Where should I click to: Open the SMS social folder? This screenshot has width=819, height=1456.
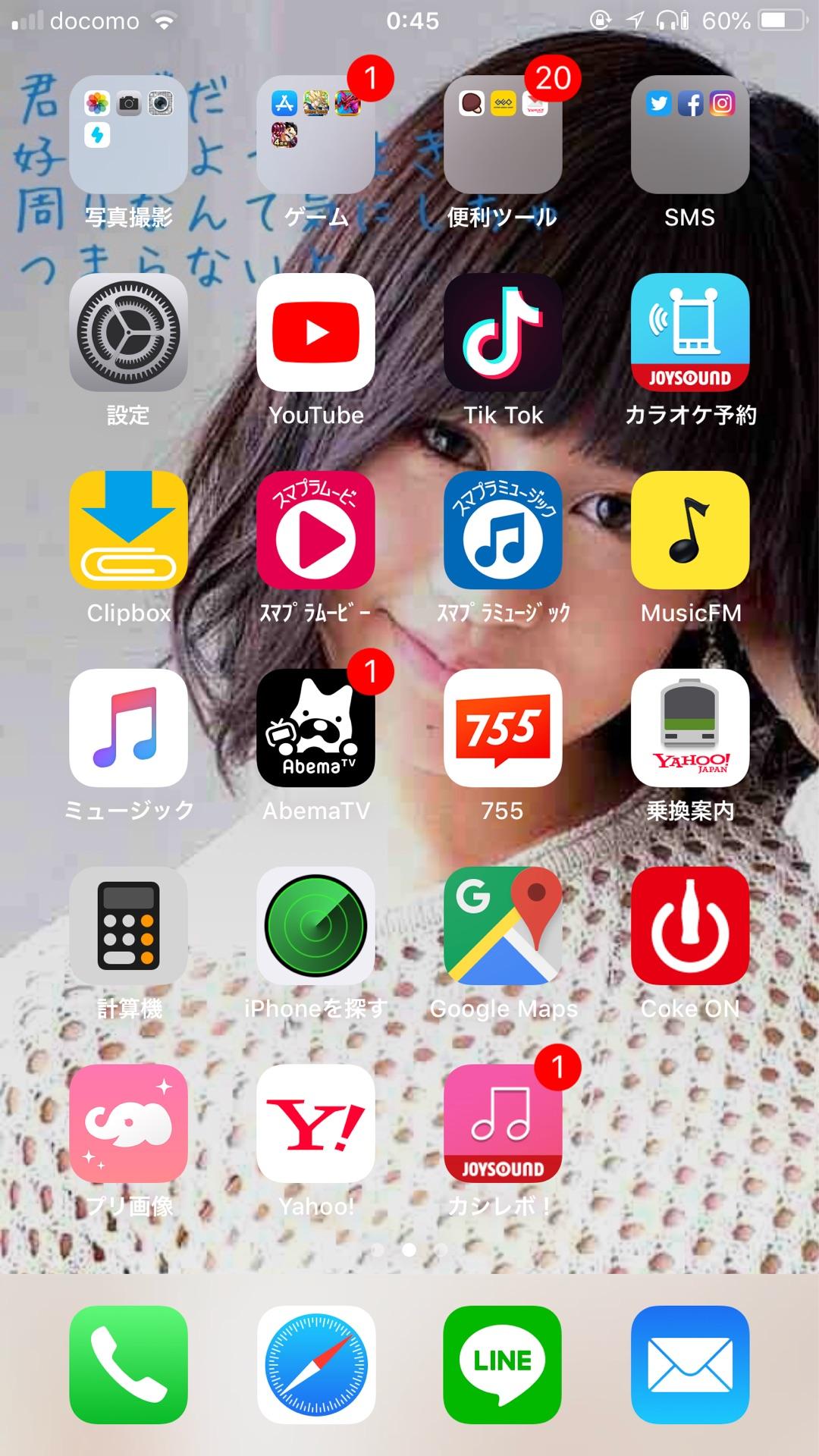tap(690, 135)
